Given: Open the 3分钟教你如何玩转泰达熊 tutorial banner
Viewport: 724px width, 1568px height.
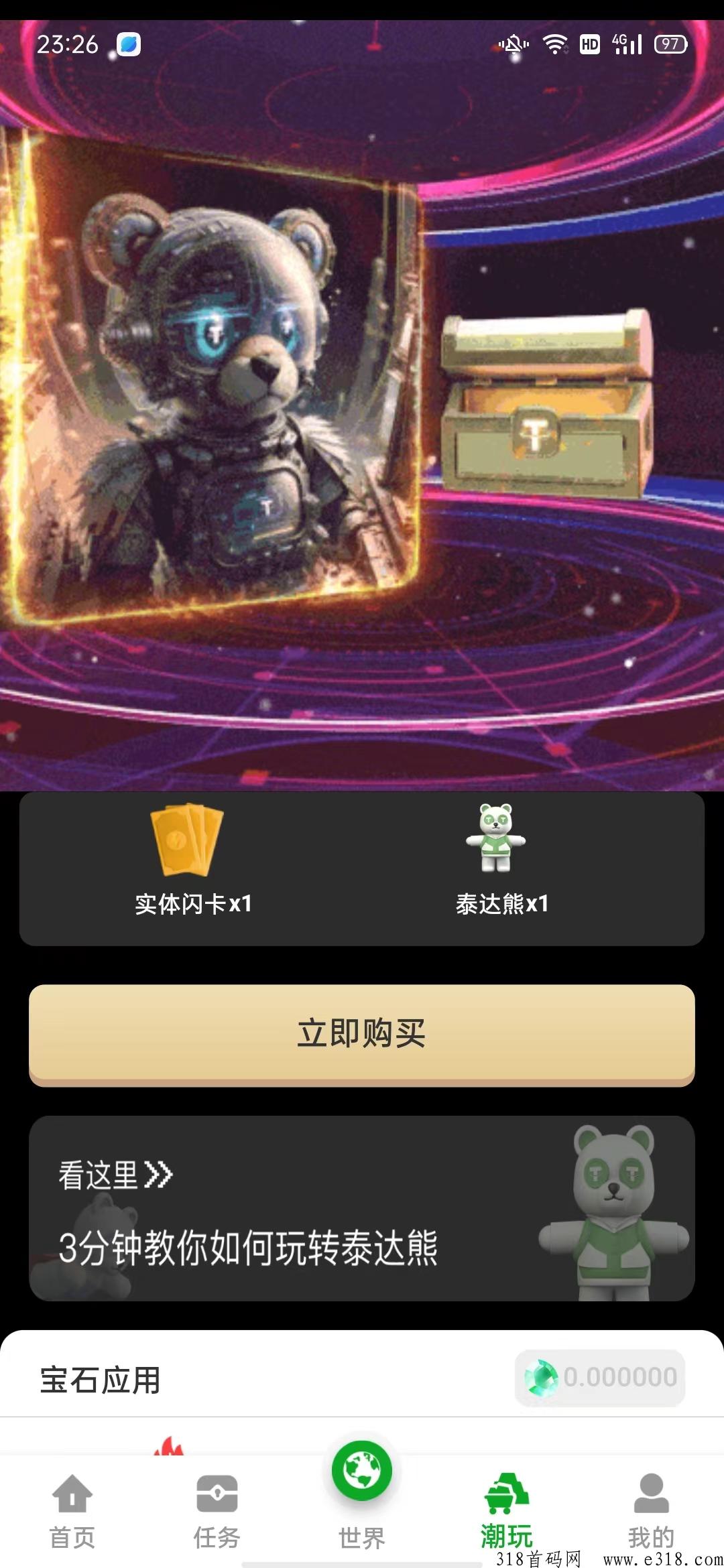Looking at the screenshot, I should click(361, 1208).
